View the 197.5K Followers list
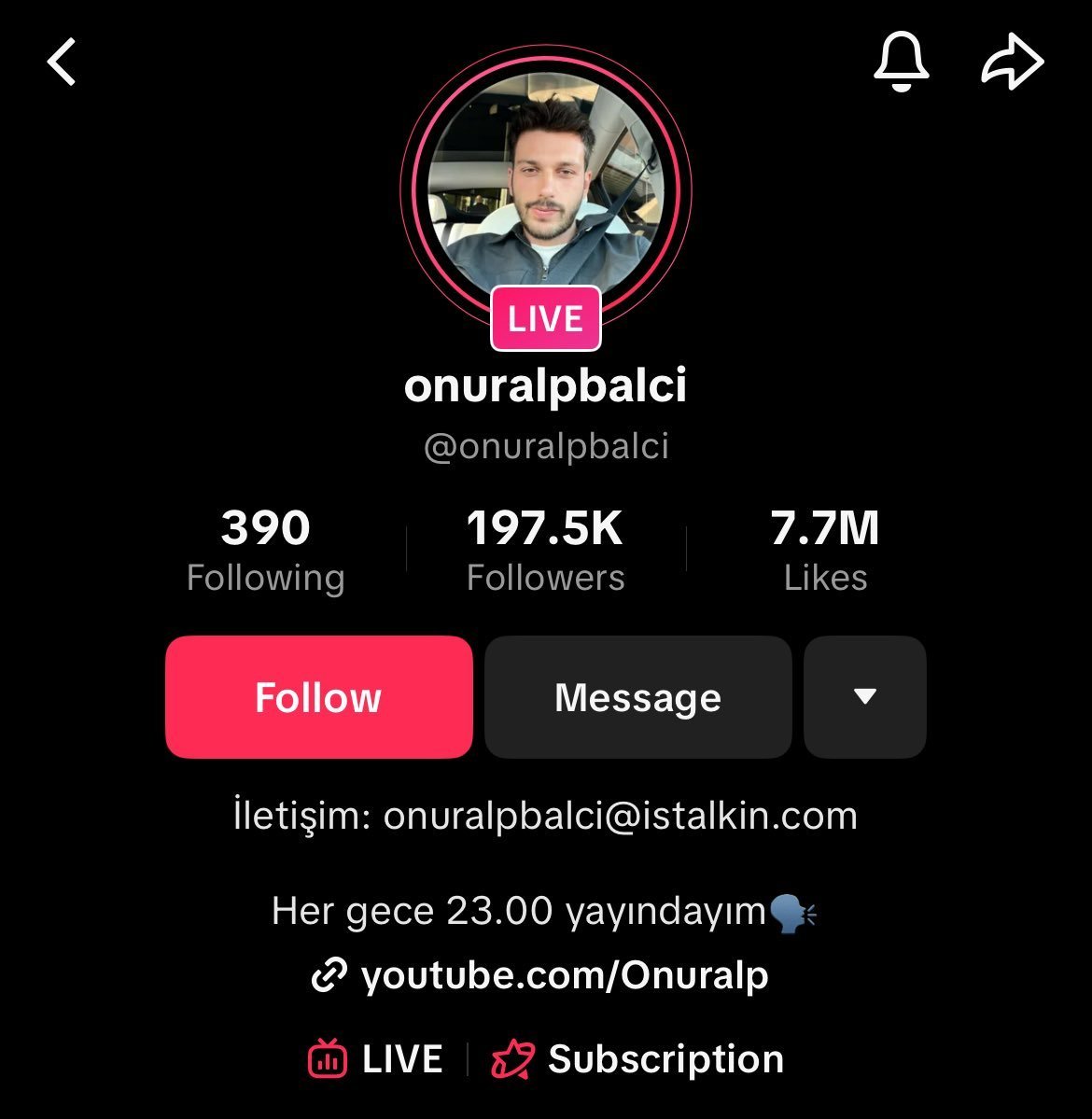Viewport: 1092px width, 1119px height. [x=545, y=551]
